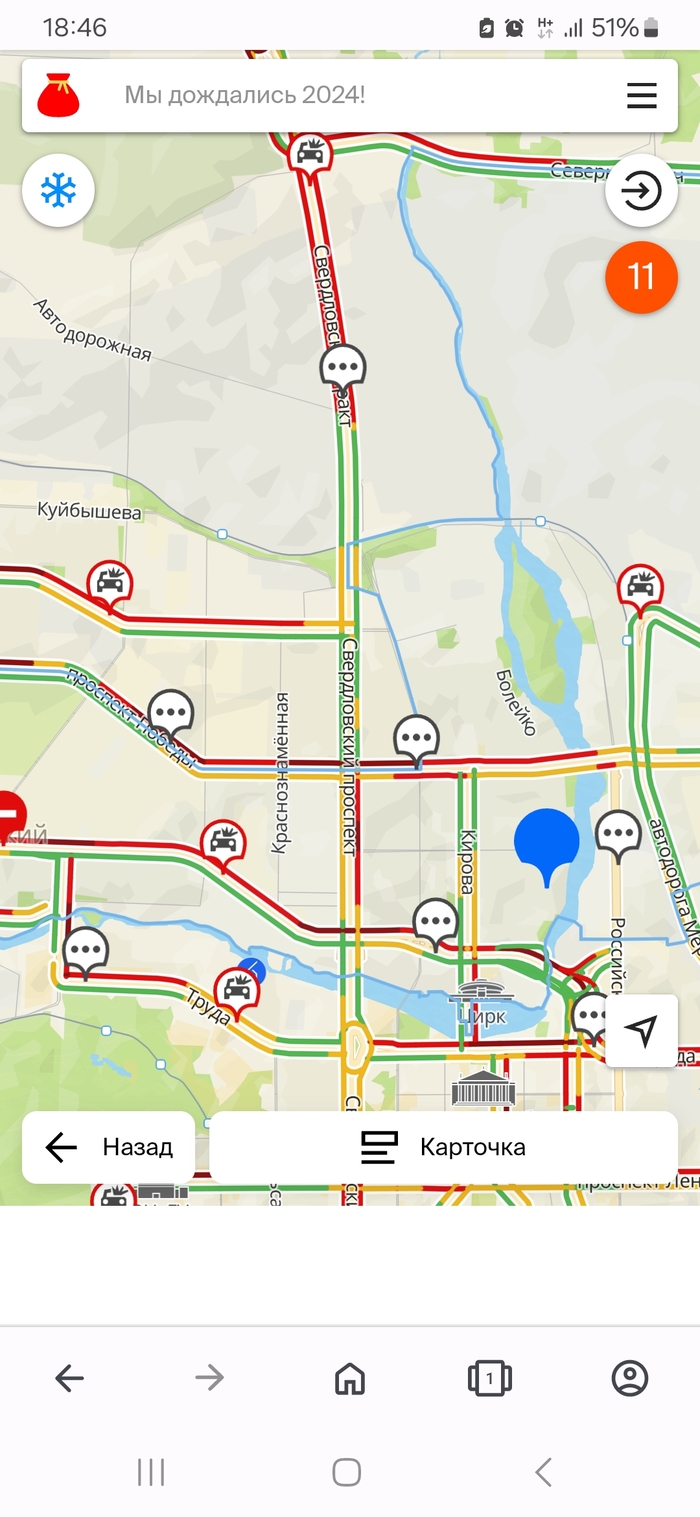
Task: Open the browser tabs switcher
Action: pos(489,1378)
